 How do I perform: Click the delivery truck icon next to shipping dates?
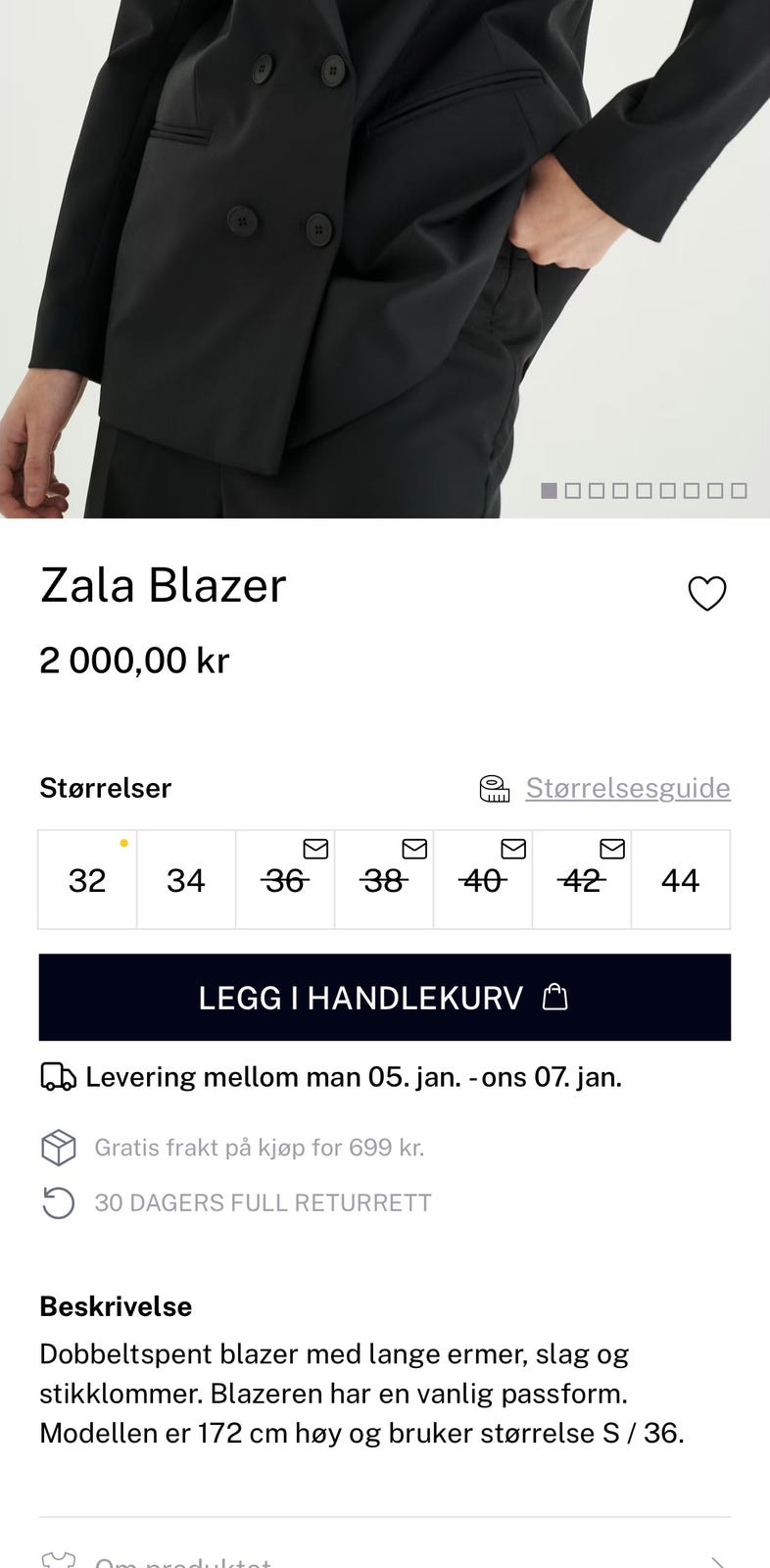pos(58,1076)
